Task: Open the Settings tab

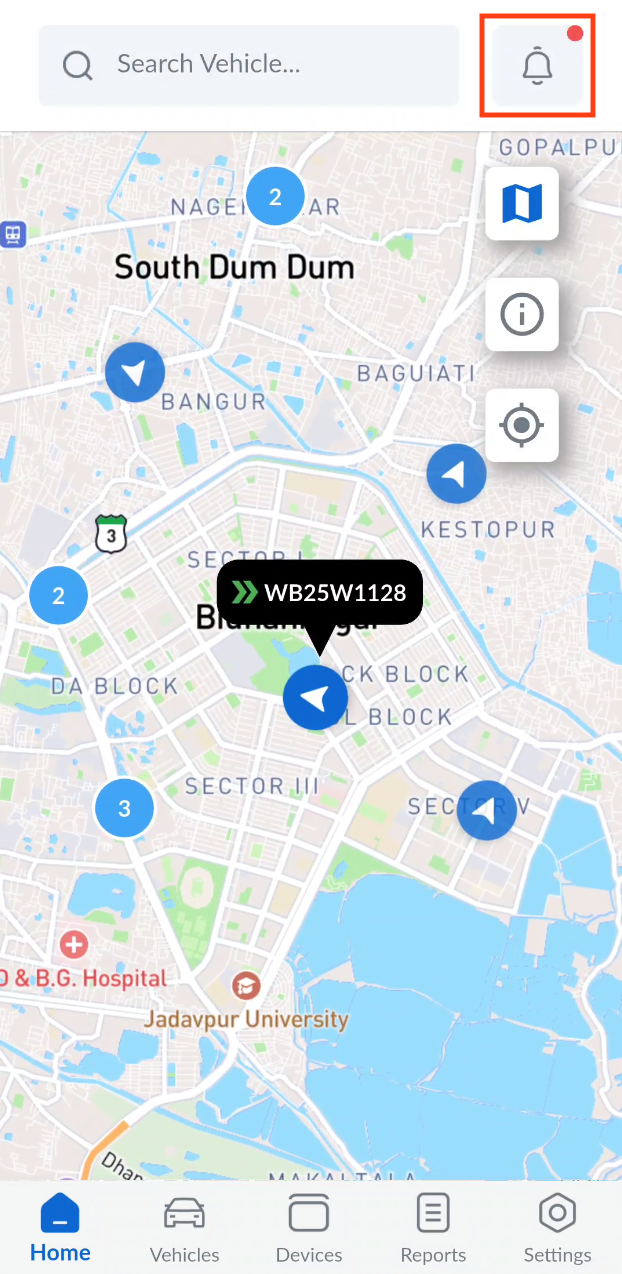Action: tap(557, 1229)
